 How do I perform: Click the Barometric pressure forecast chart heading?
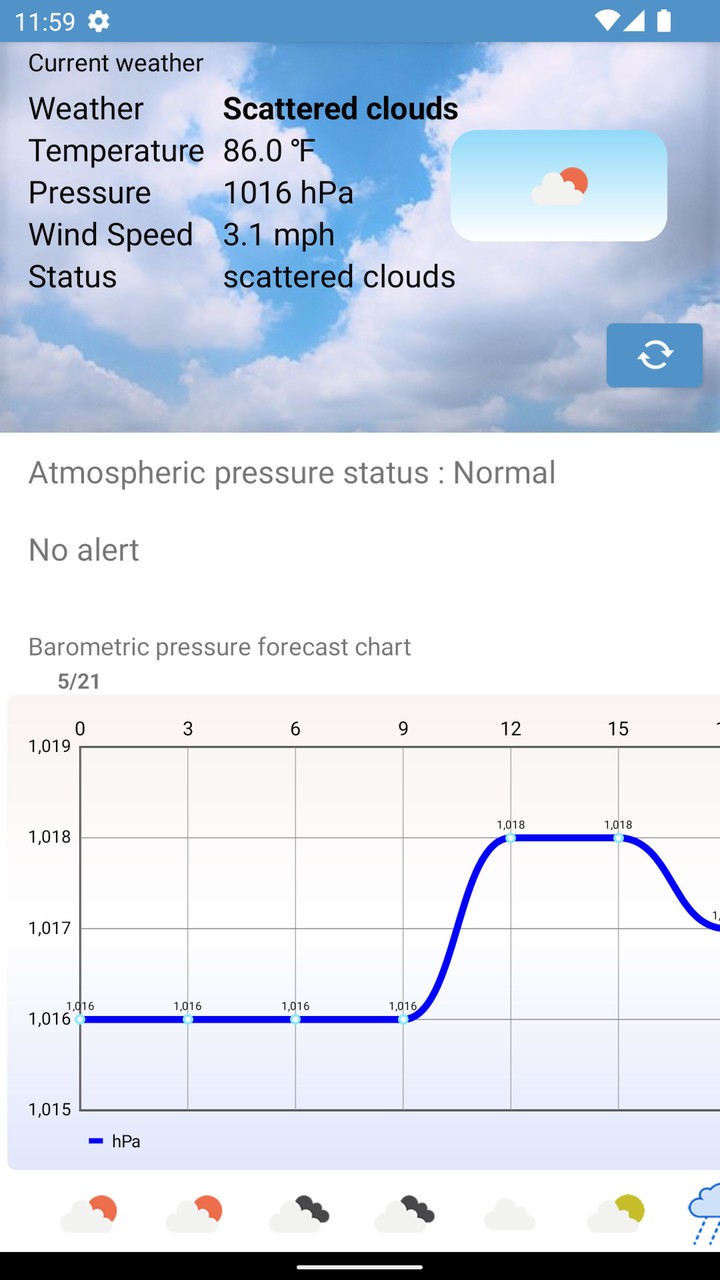coord(220,647)
